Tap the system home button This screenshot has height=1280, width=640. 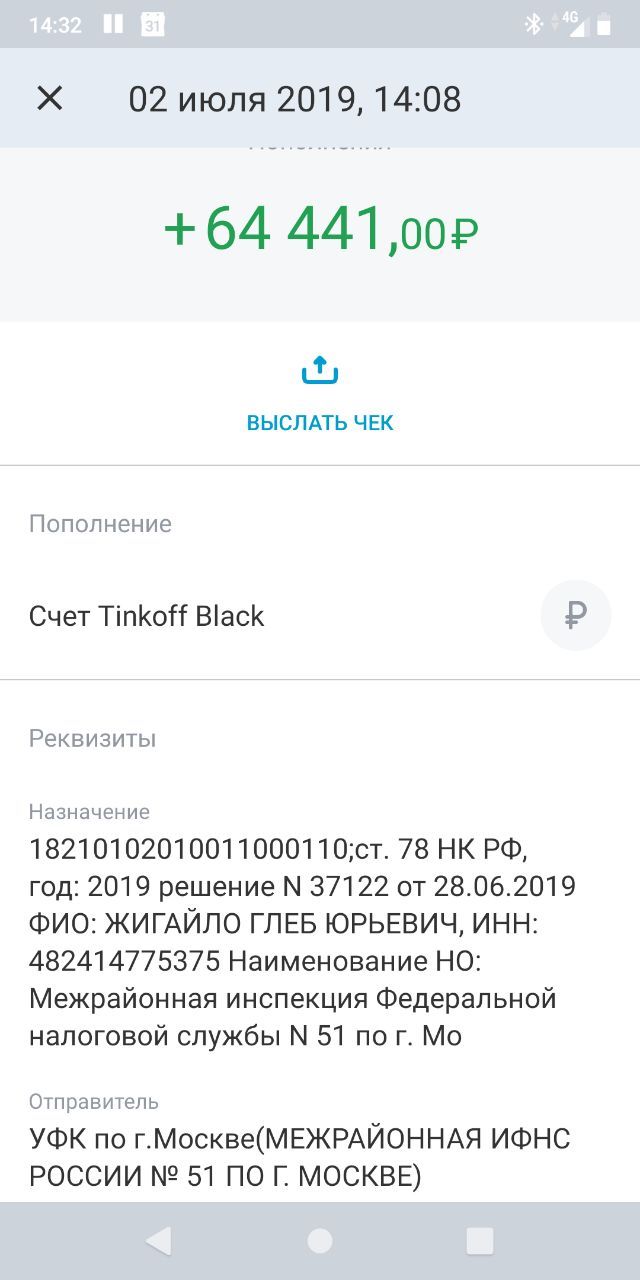(x=320, y=1241)
